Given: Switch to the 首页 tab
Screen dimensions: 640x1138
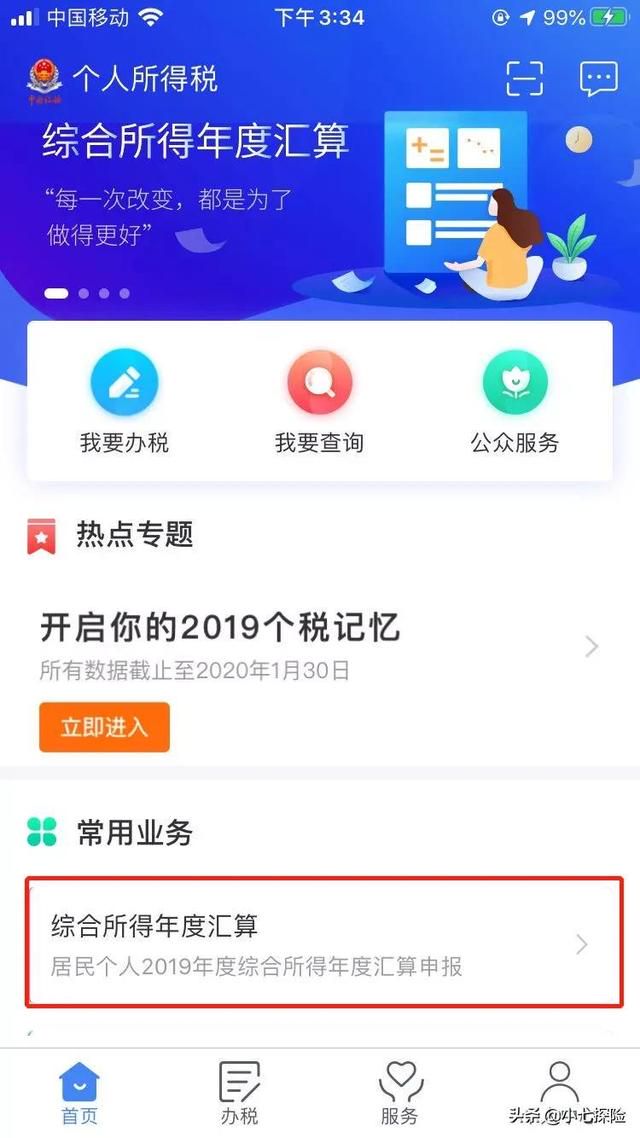Looking at the screenshot, I should pos(79,1094).
